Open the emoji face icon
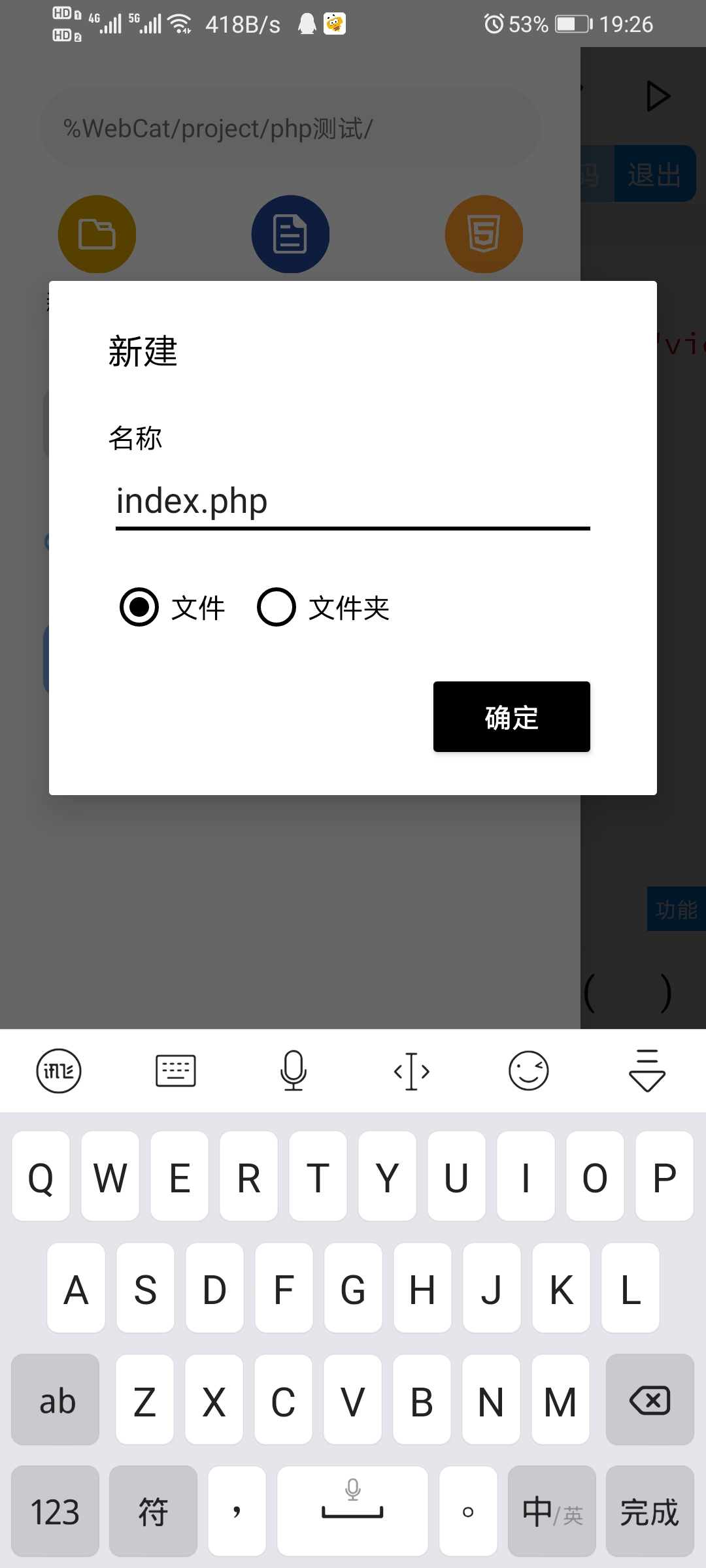Screen dimensions: 706x1568 pos(528,1070)
